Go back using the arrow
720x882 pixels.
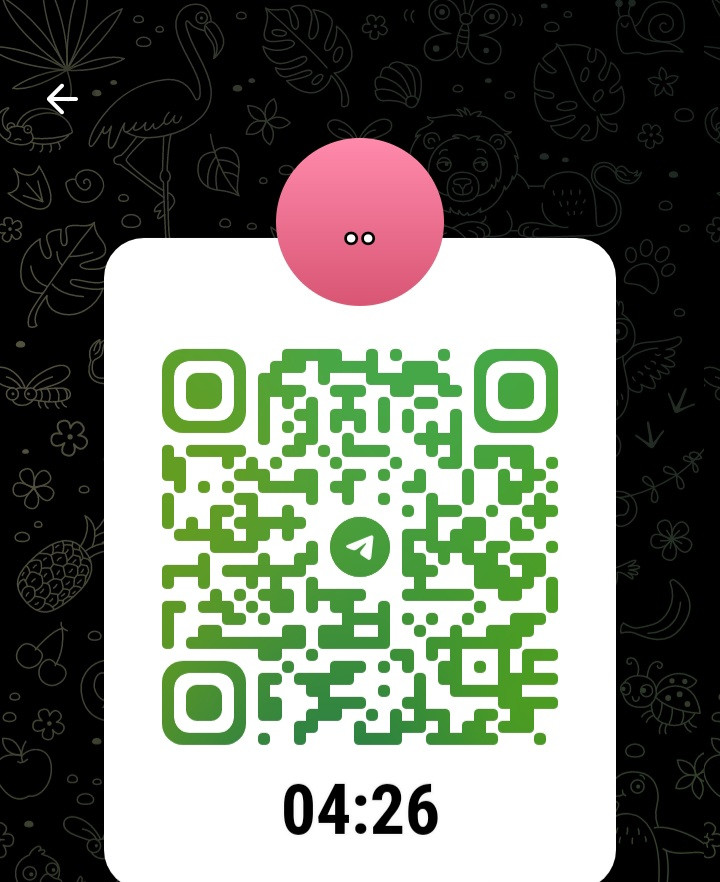tap(62, 99)
